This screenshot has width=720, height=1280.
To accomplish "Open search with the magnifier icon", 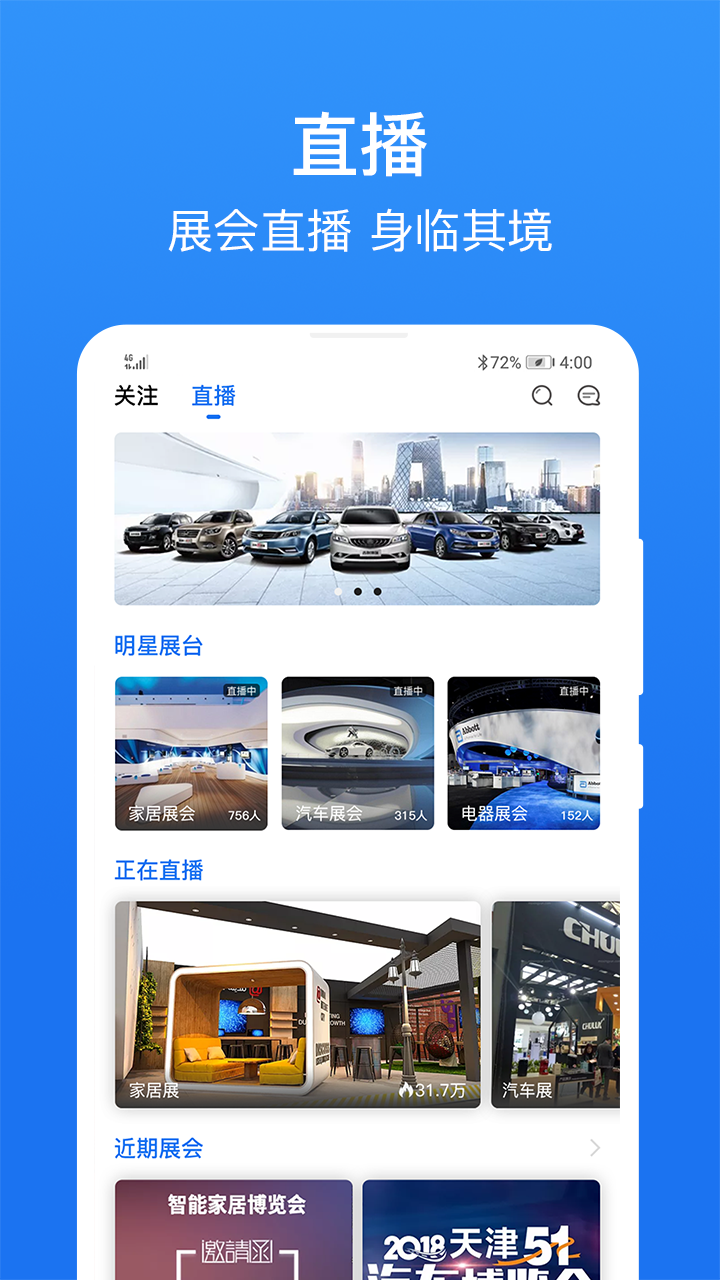I will tap(543, 396).
